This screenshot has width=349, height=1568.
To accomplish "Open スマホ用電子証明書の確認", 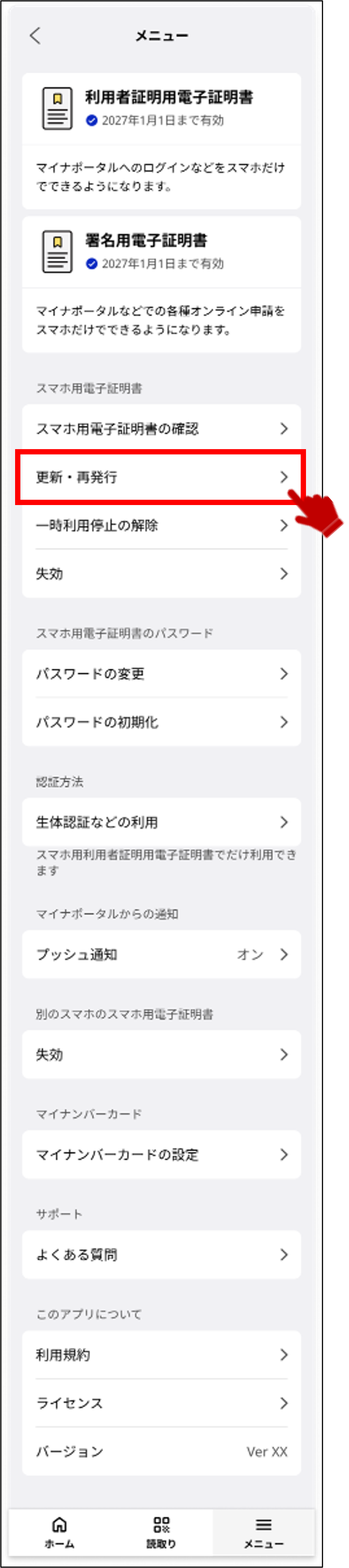I will coord(161,428).
